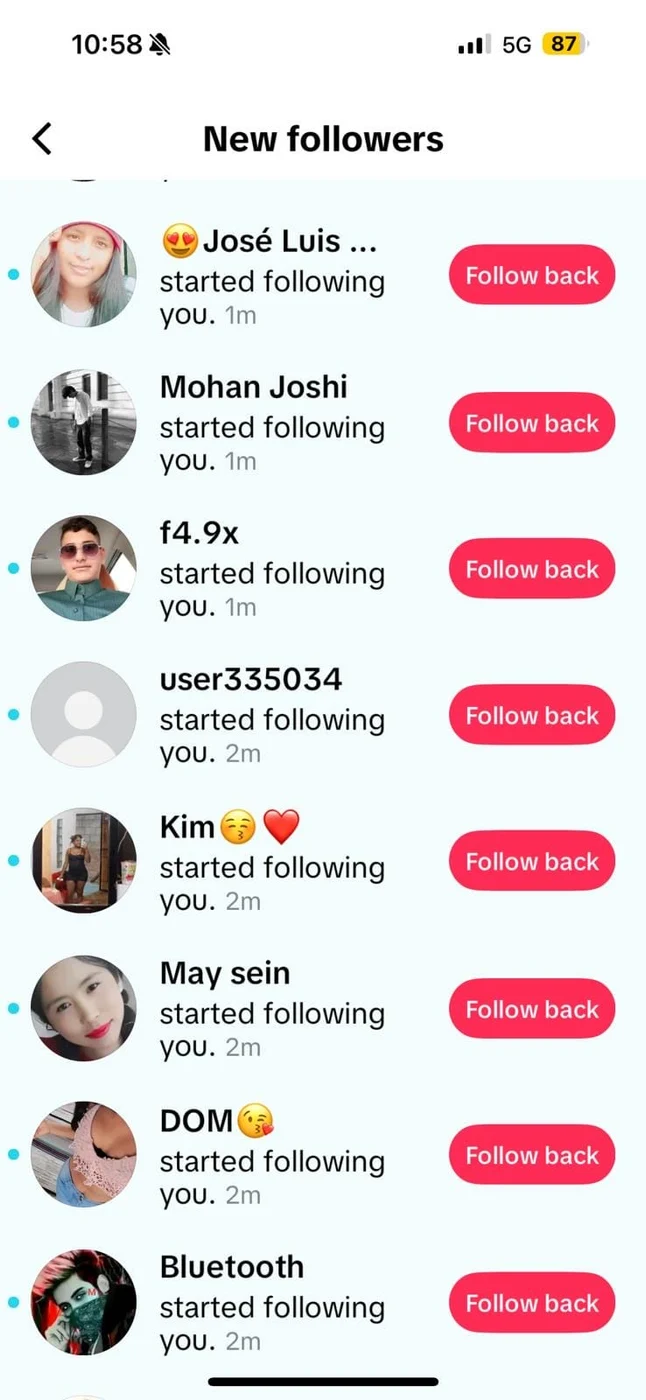Open the Bluetooth follower notification
The width and height of the screenshot is (646, 1400).
pos(272,1303)
